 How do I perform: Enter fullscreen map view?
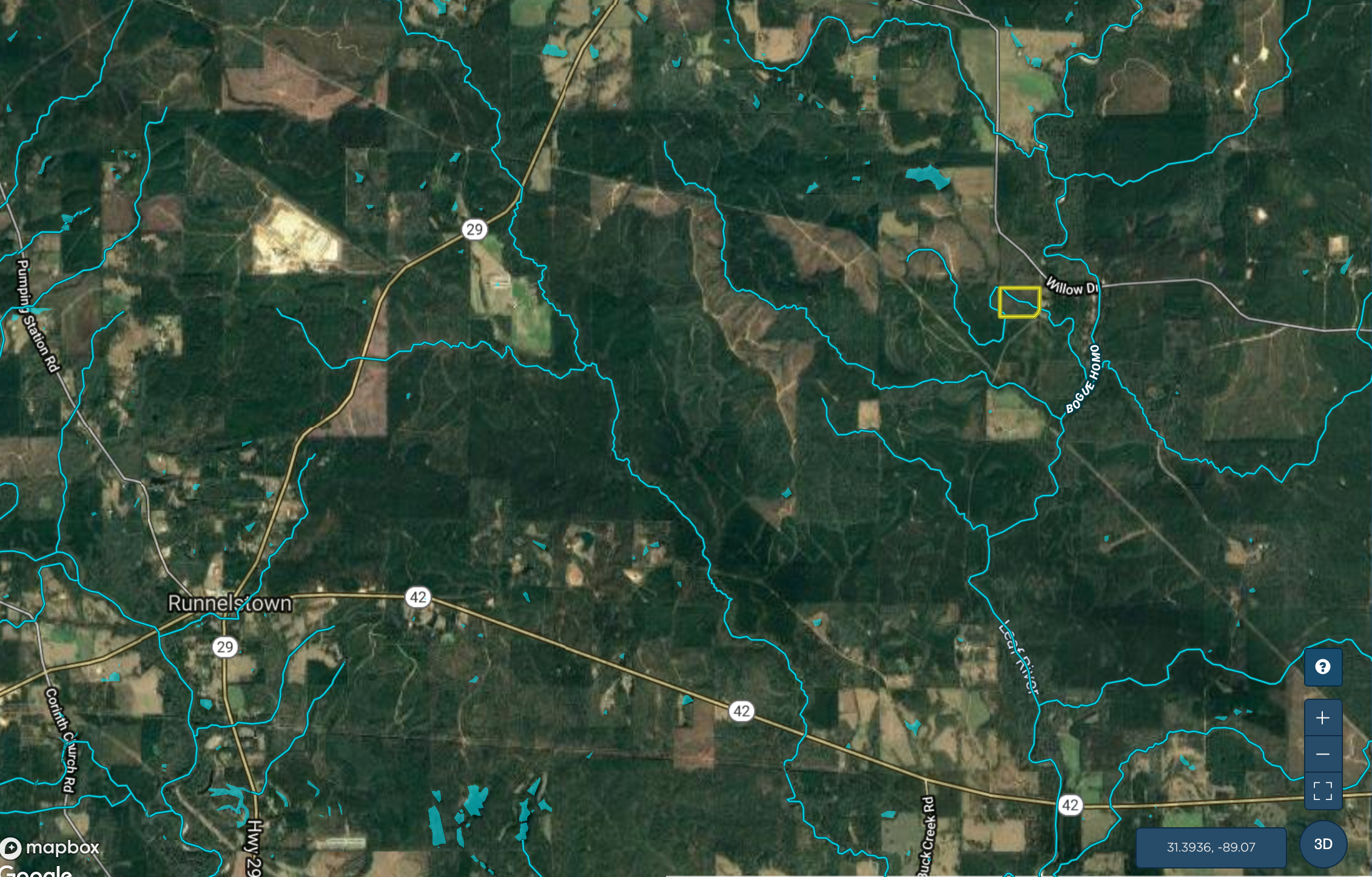point(1322,791)
